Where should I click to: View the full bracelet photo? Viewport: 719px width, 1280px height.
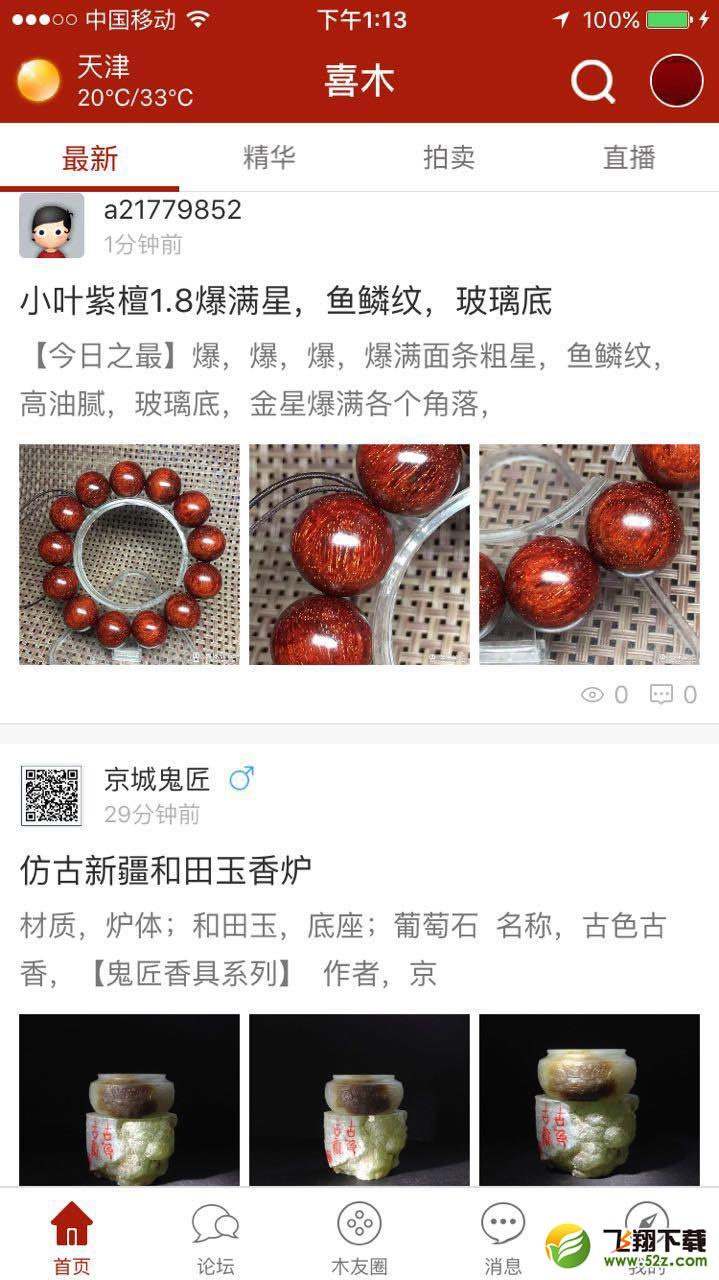coord(129,555)
